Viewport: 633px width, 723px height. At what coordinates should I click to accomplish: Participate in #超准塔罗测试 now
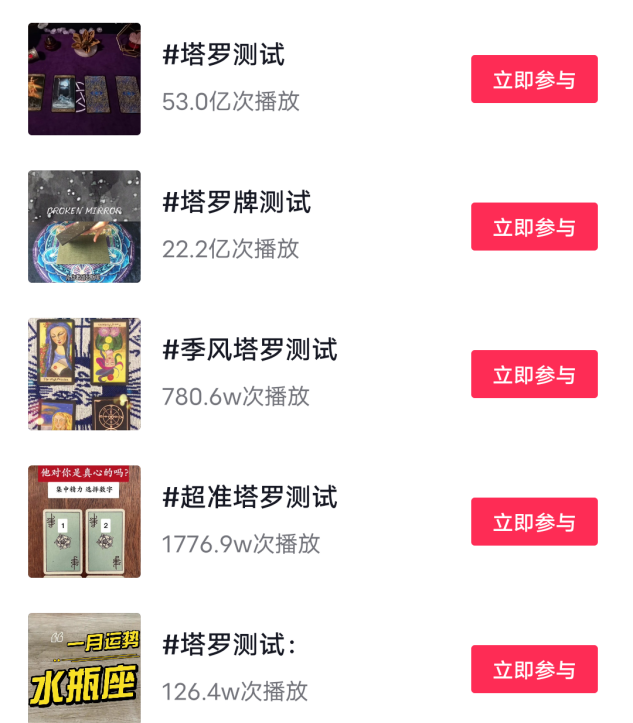534,522
